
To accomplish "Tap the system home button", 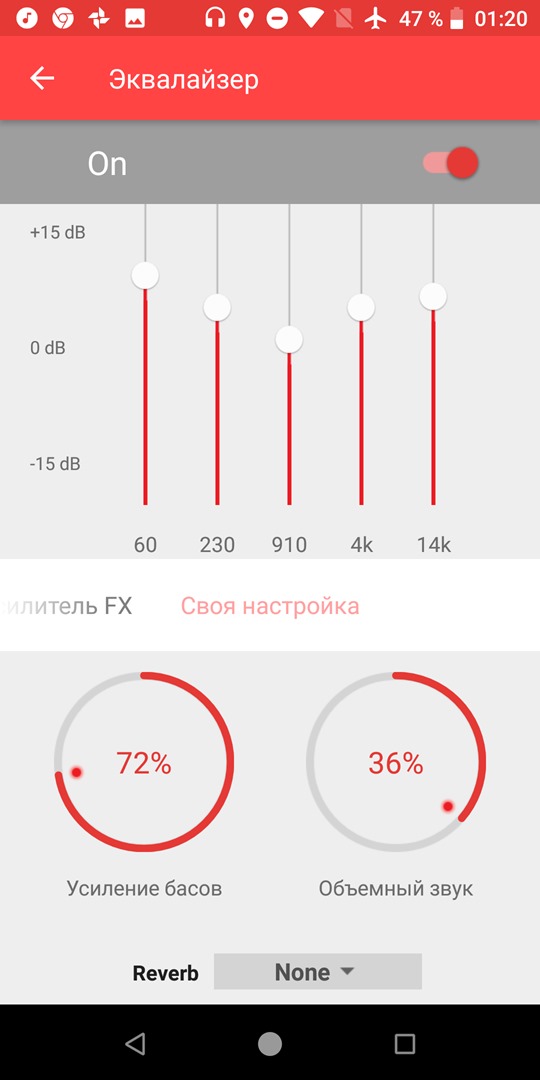I will [x=270, y=1043].
